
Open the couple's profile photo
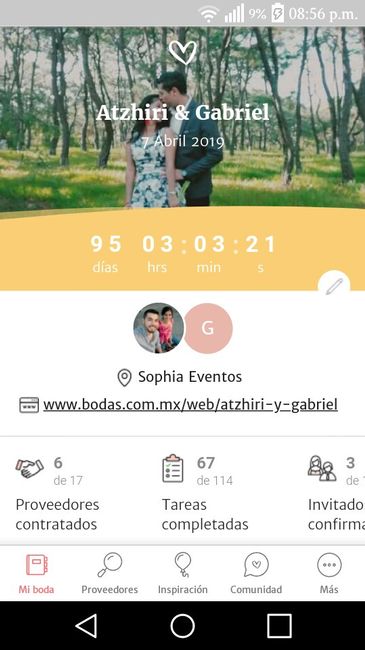point(158,328)
